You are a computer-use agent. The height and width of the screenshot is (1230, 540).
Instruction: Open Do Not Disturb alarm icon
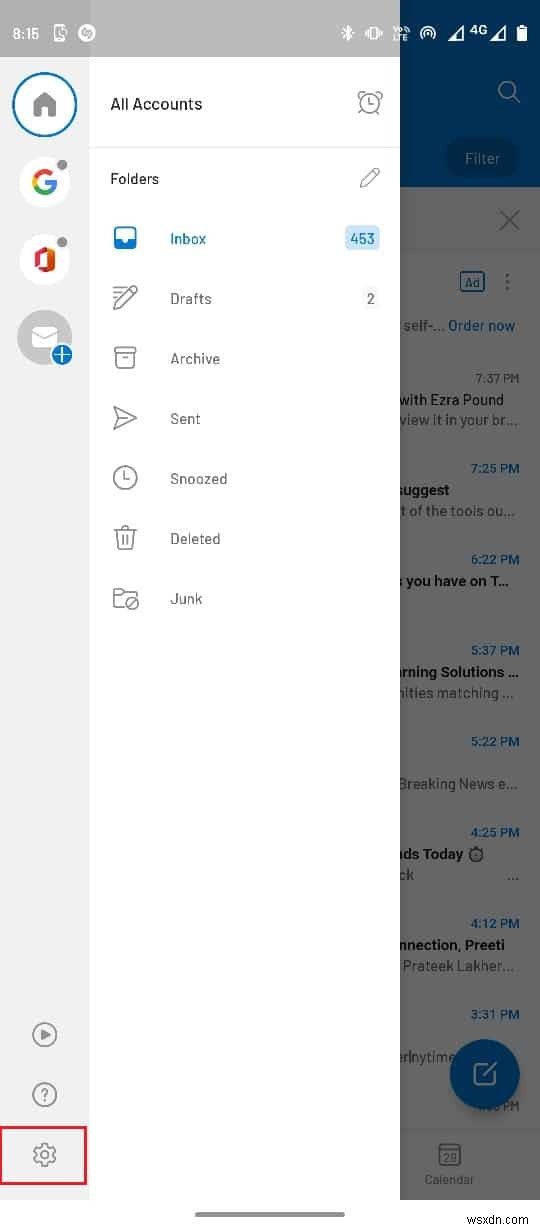coord(369,103)
